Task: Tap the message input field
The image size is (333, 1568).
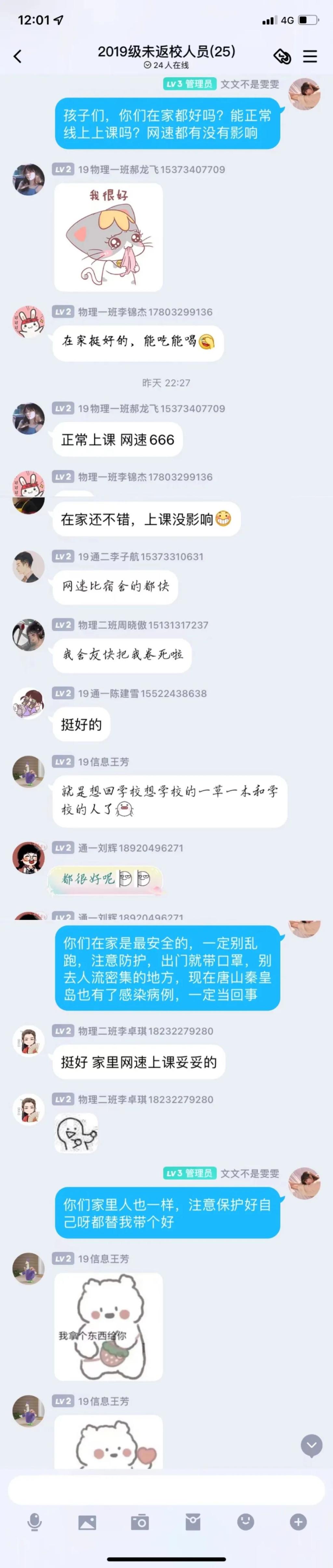Action: pos(166,1490)
